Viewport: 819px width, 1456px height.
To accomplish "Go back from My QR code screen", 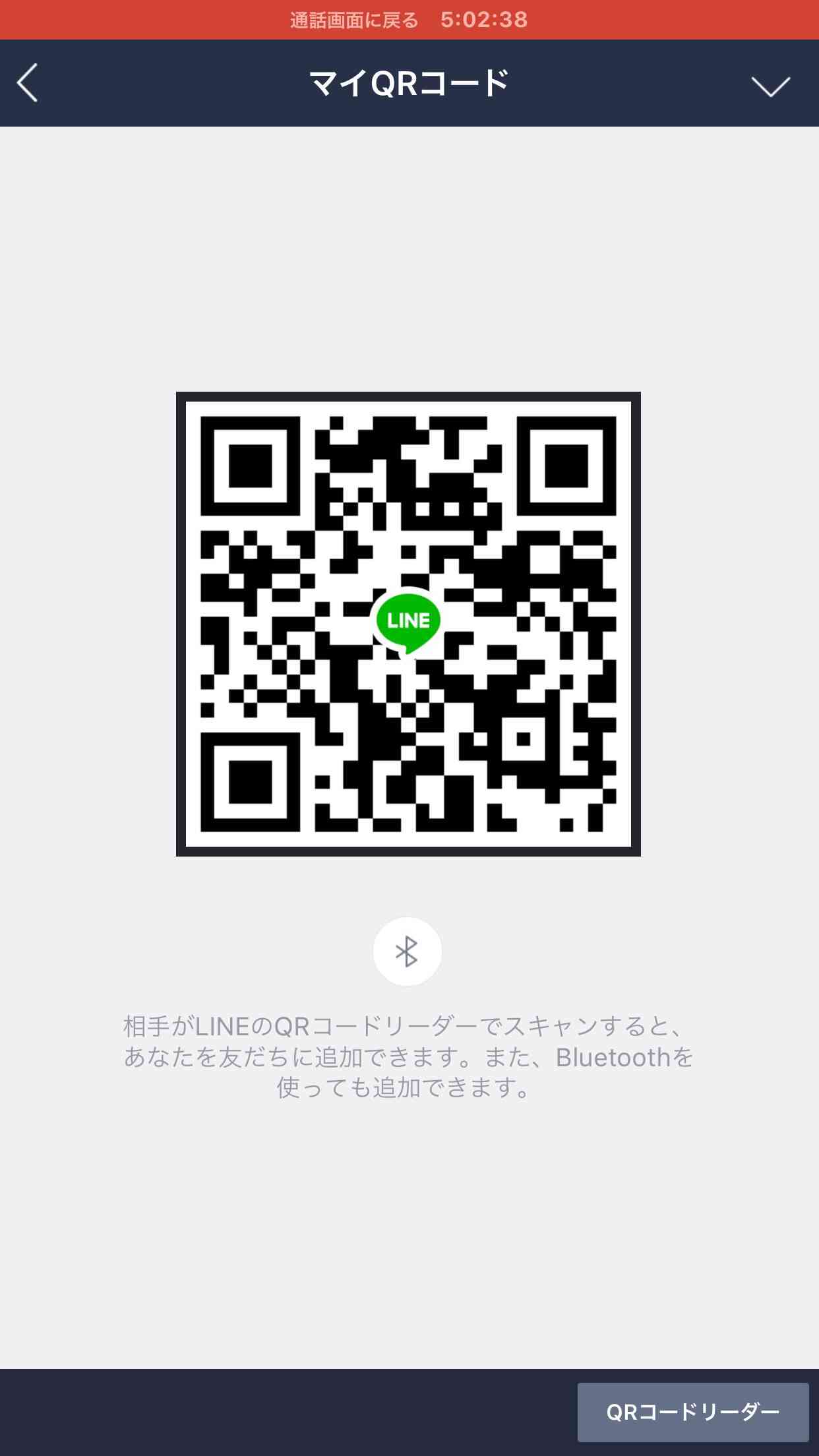I will [28, 83].
